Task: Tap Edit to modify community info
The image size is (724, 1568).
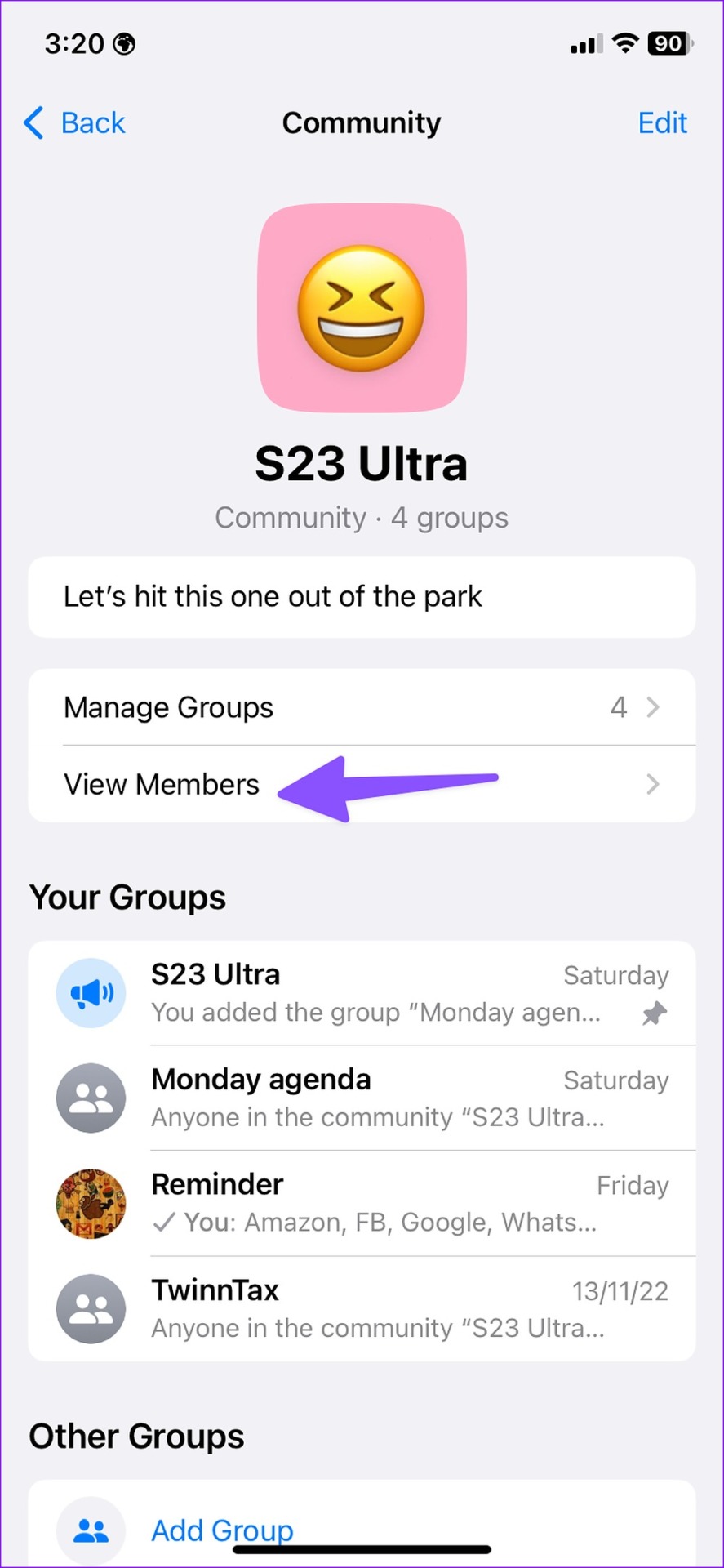Action: point(662,123)
